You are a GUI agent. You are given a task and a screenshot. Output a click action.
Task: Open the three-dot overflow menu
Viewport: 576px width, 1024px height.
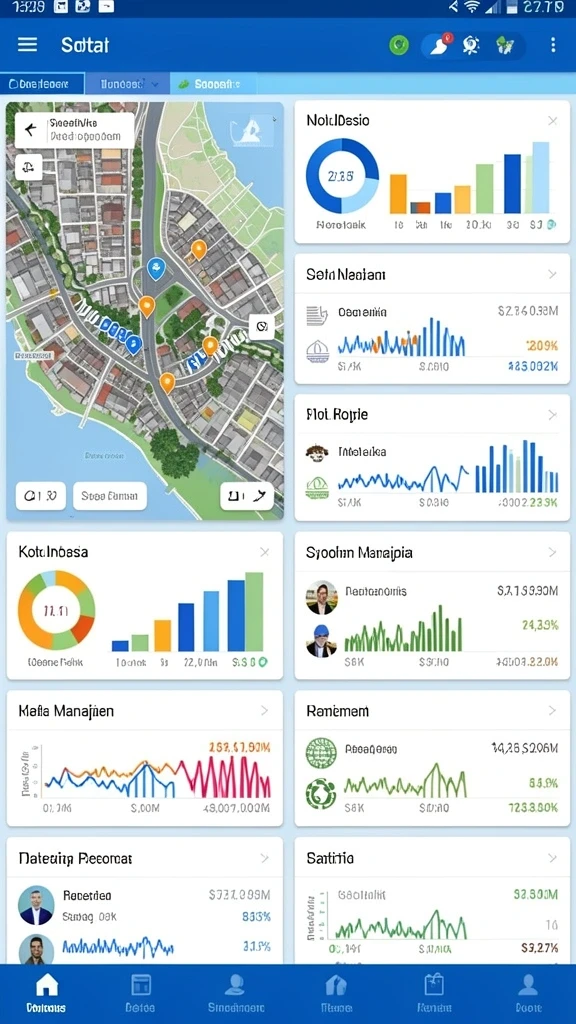[552, 44]
